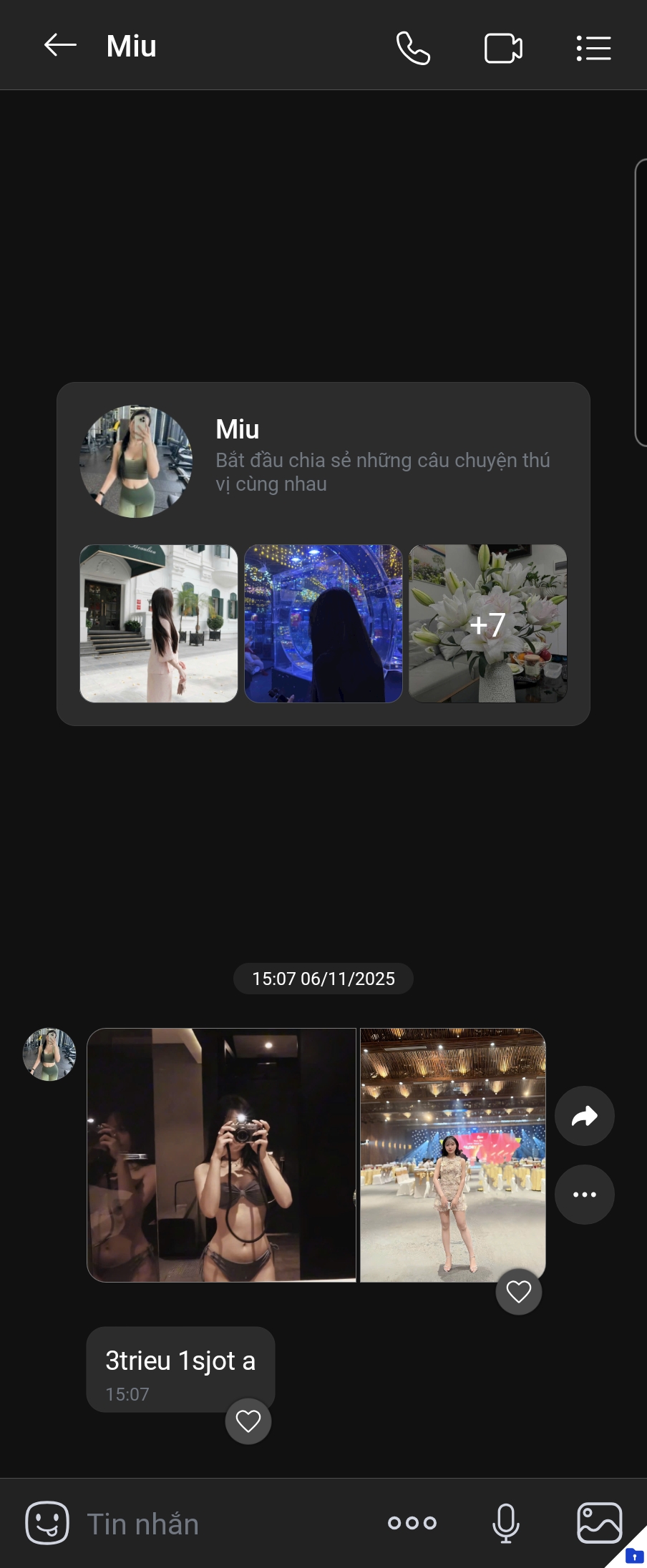Open the event hall photo message
Viewport: 647px width, 1568px height.
coord(453,1155)
